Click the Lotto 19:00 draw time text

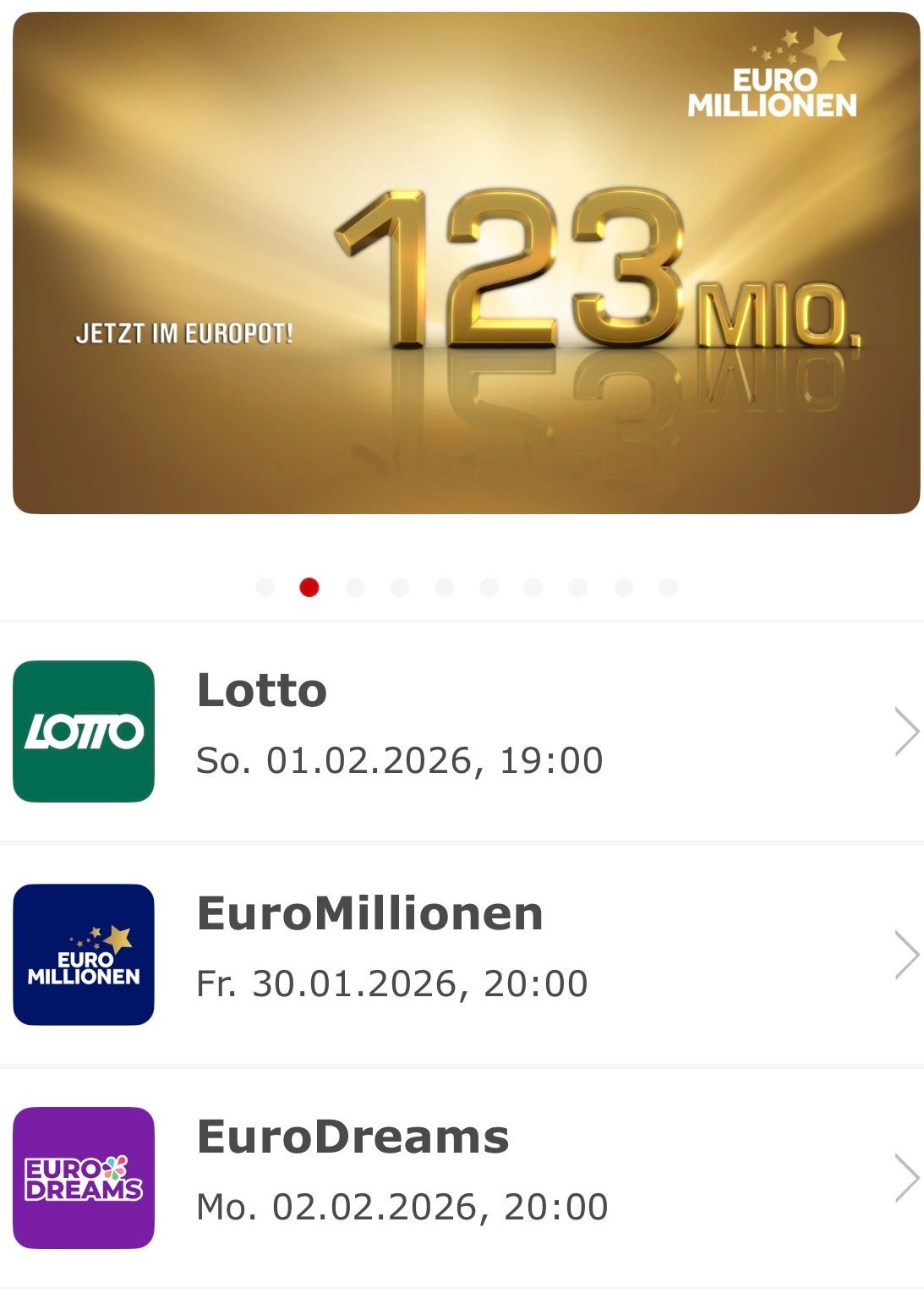pyautogui.click(x=549, y=759)
